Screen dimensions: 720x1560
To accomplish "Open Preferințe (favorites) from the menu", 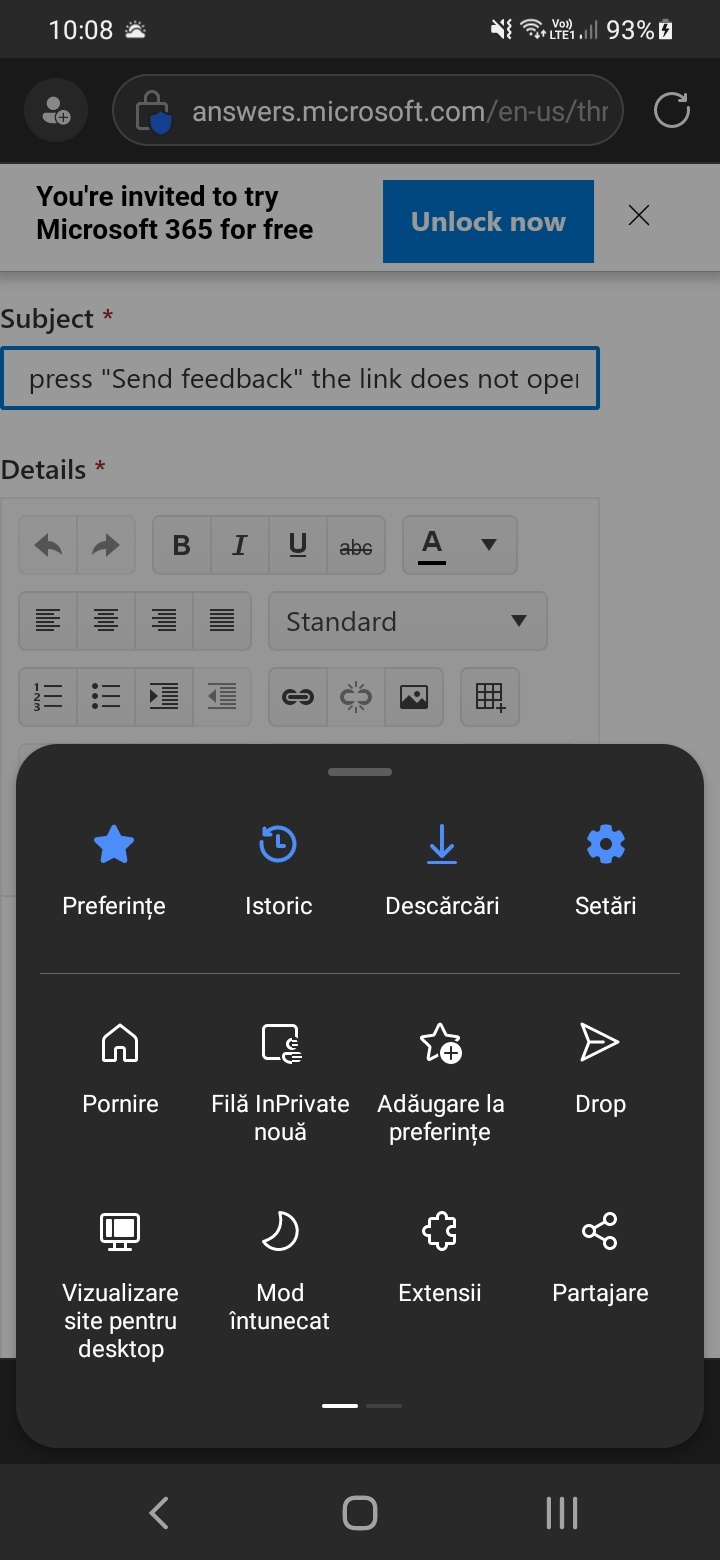I will click(114, 870).
